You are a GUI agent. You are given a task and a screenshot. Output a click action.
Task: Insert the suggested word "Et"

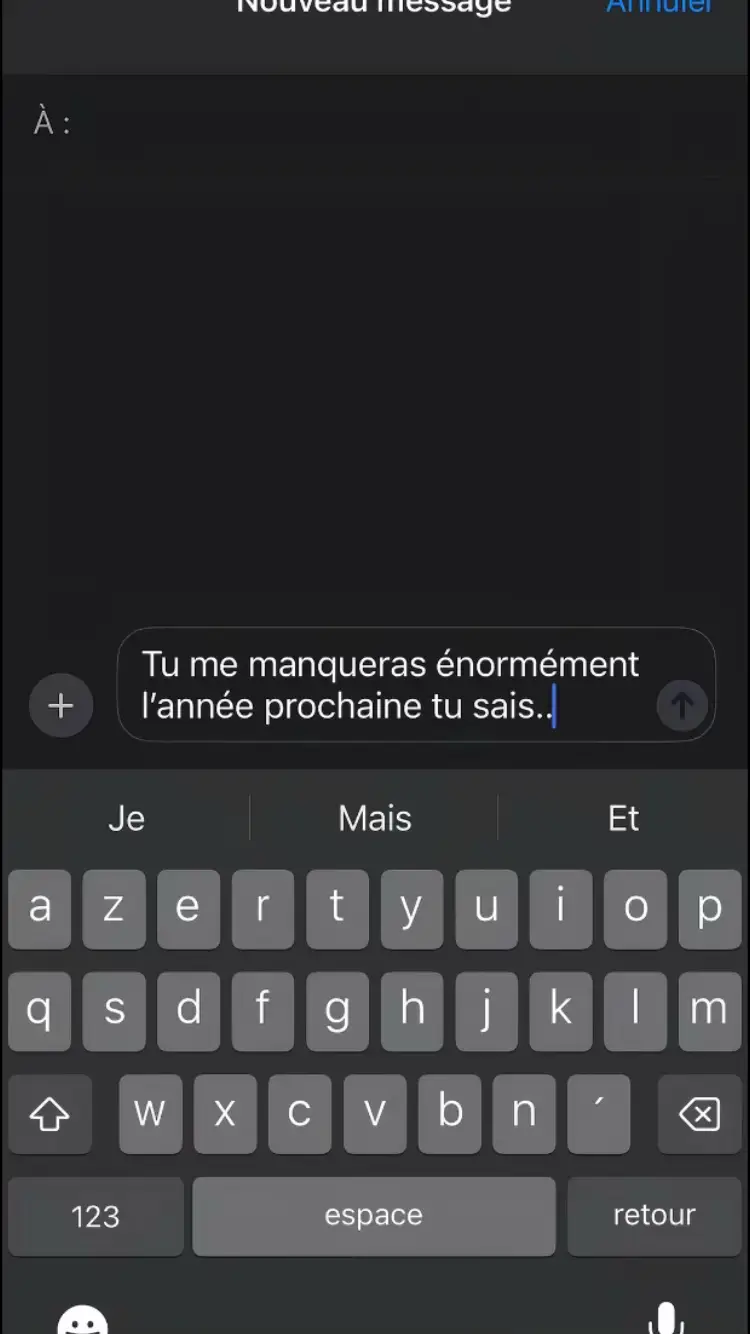point(623,819)
